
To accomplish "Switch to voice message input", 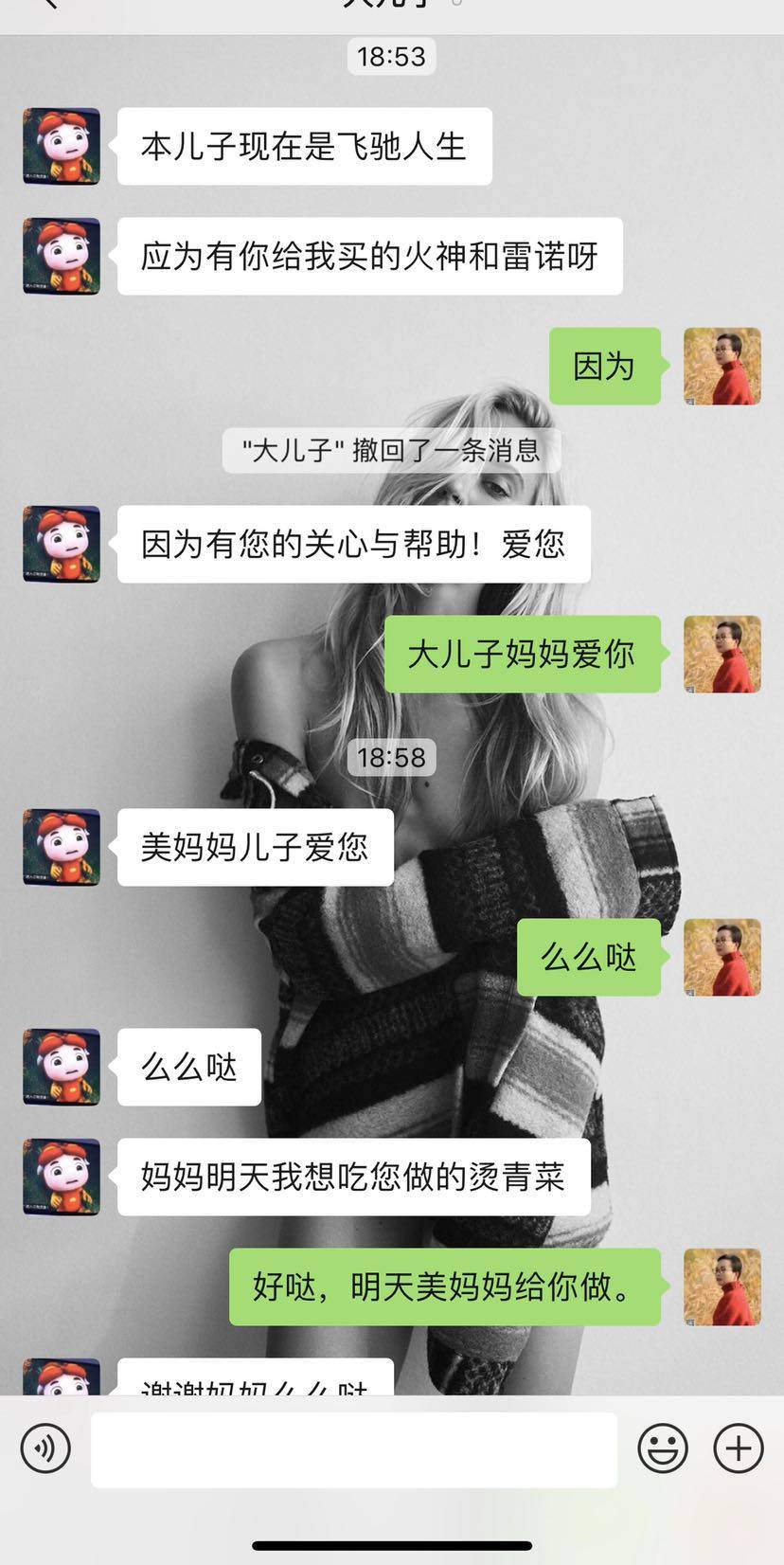I will click(45, 1448).
